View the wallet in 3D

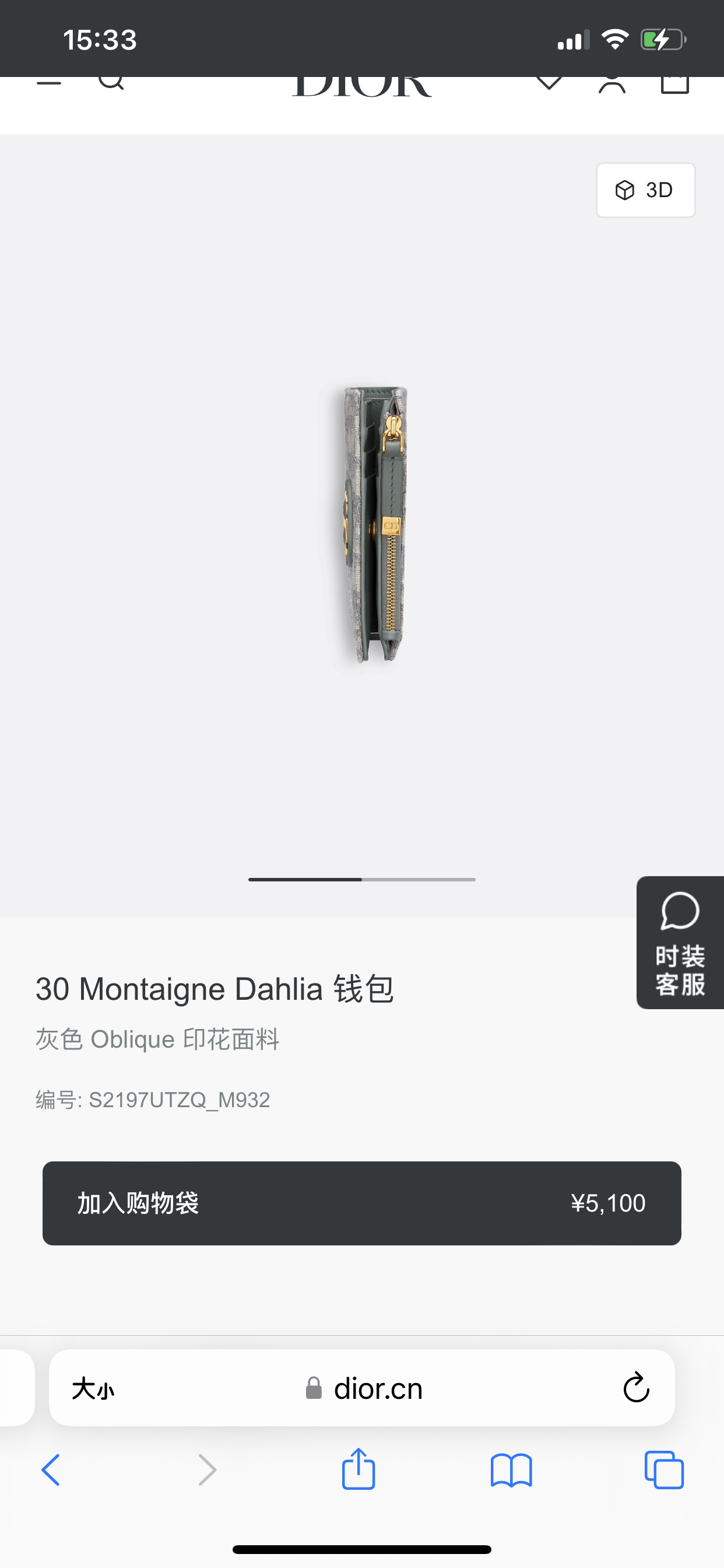coord(645,190)
